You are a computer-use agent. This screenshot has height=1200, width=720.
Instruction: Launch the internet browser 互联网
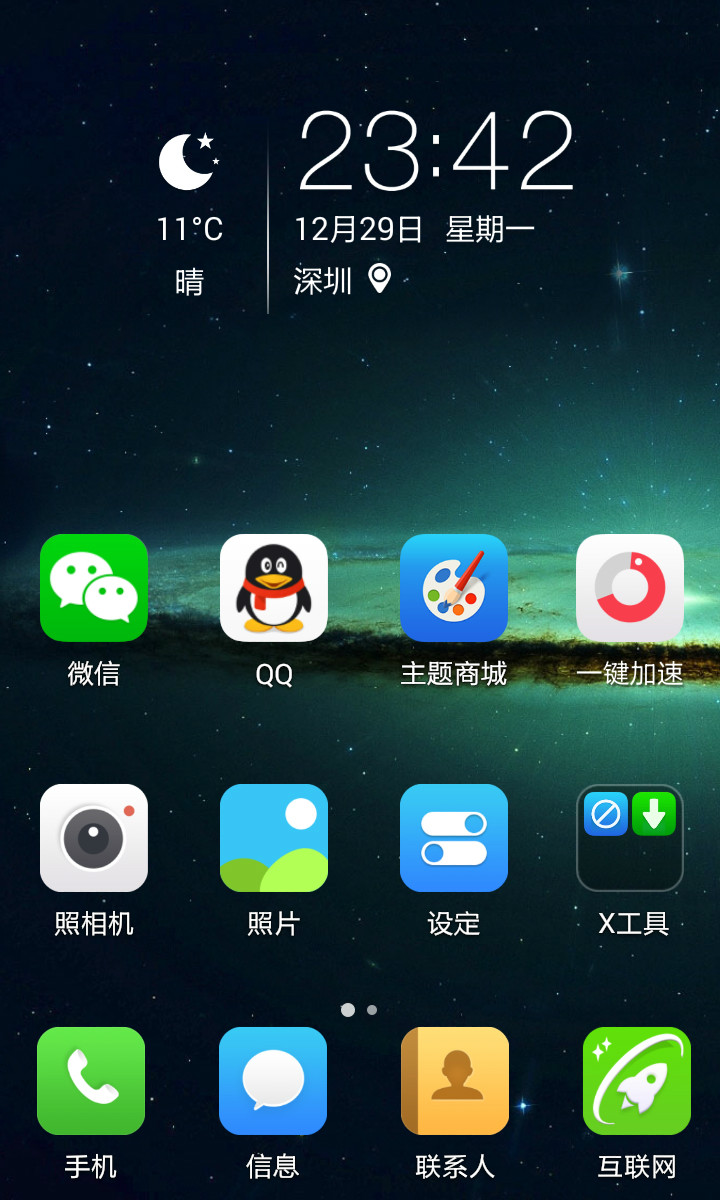(637, 1081)
